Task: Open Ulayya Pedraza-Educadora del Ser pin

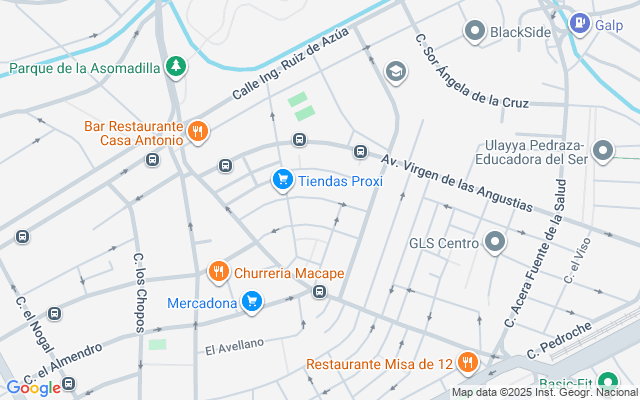Action: [602, 152]
